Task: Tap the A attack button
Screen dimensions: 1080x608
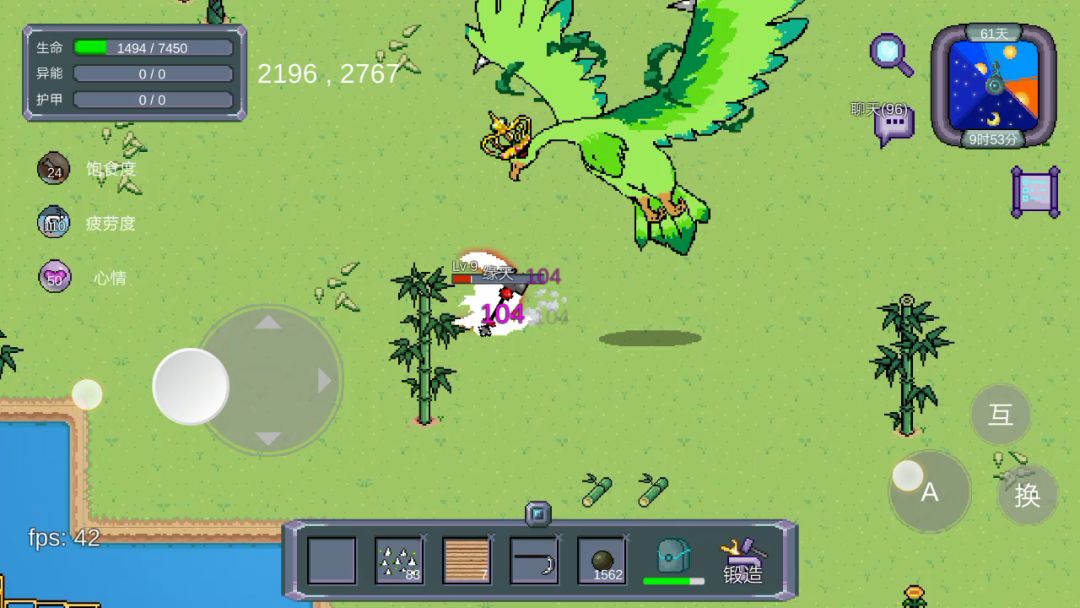Action: [x=930, y=492]
